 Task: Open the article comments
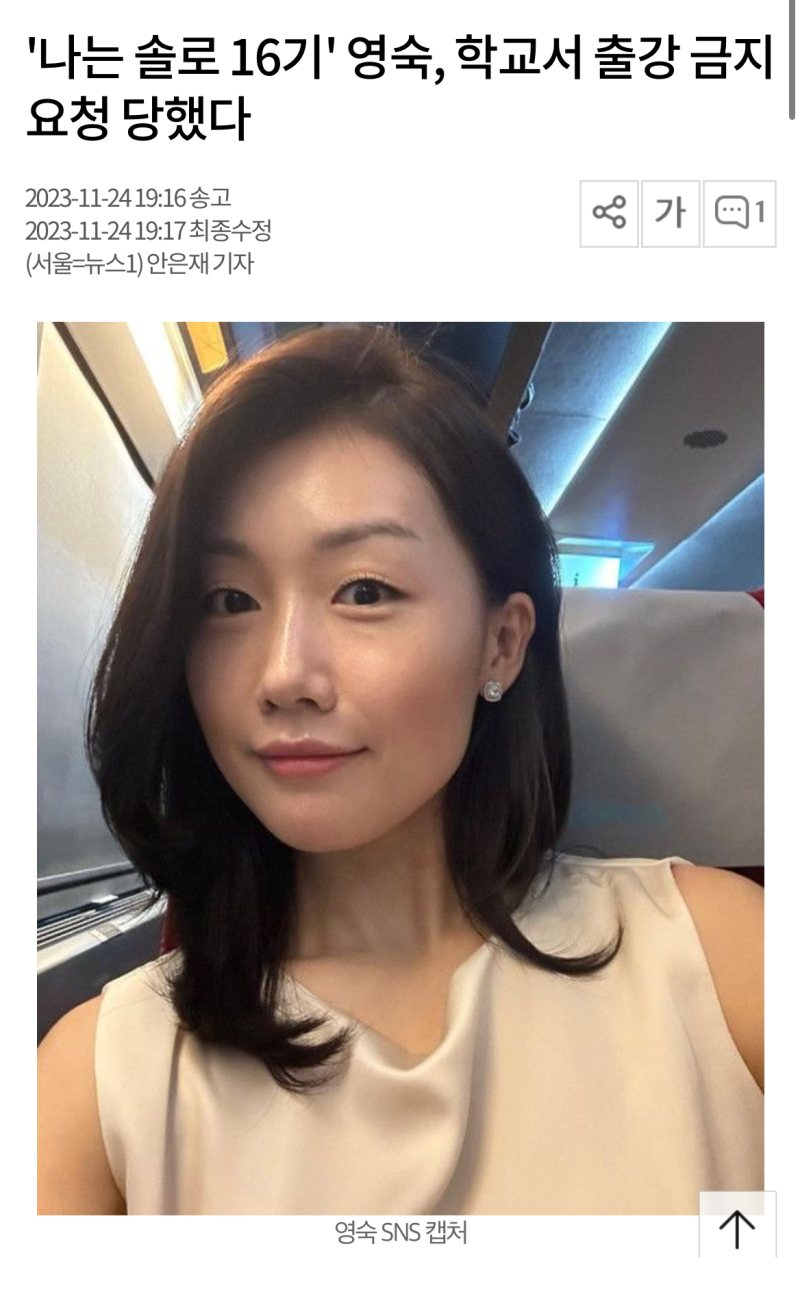pyautogui.click(x=739, y=213)
